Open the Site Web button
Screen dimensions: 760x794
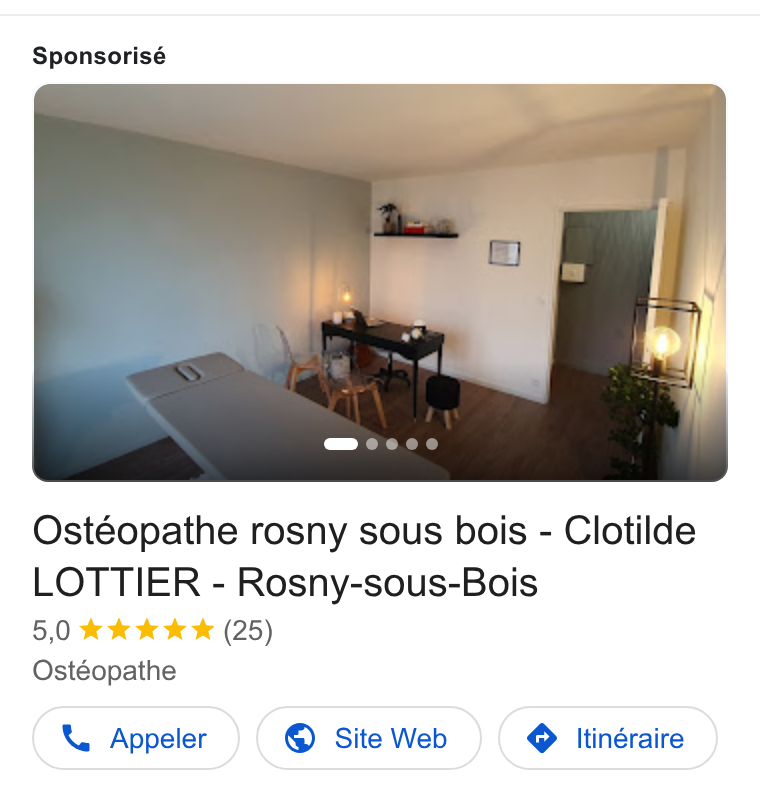click(369, 738)
